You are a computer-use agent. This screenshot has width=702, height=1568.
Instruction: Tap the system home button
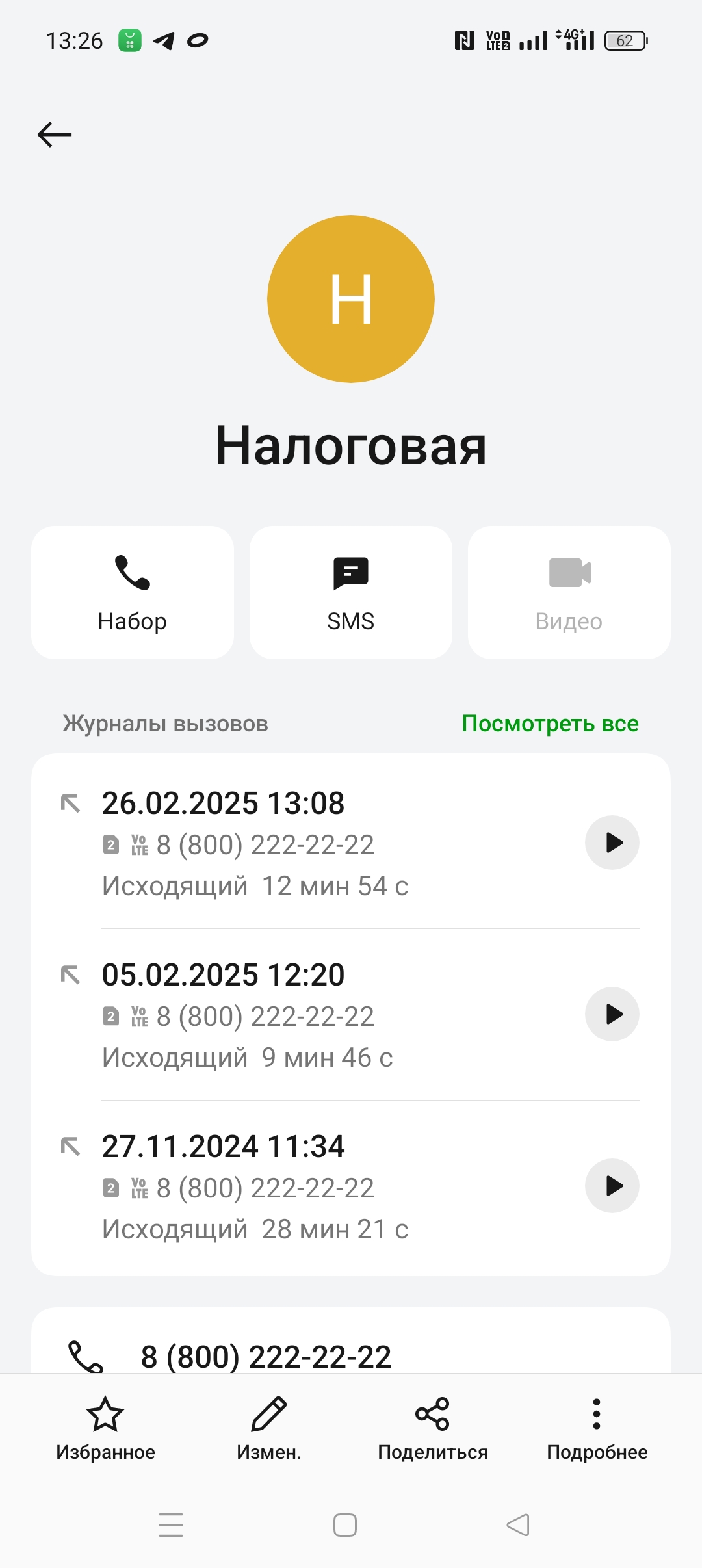point(345,1525)
